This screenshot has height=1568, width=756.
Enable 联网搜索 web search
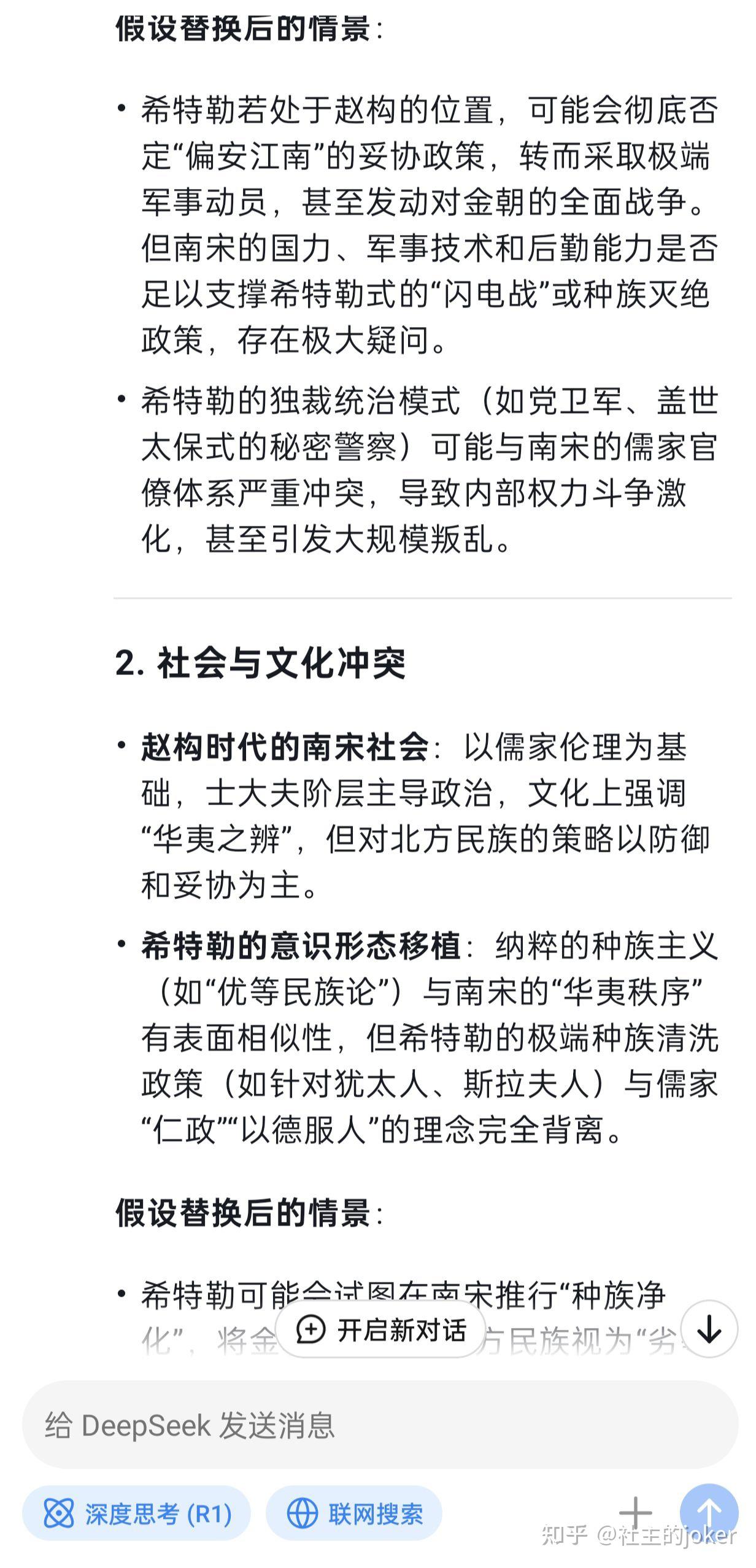pyautogui.click(x=354, y=1514)
